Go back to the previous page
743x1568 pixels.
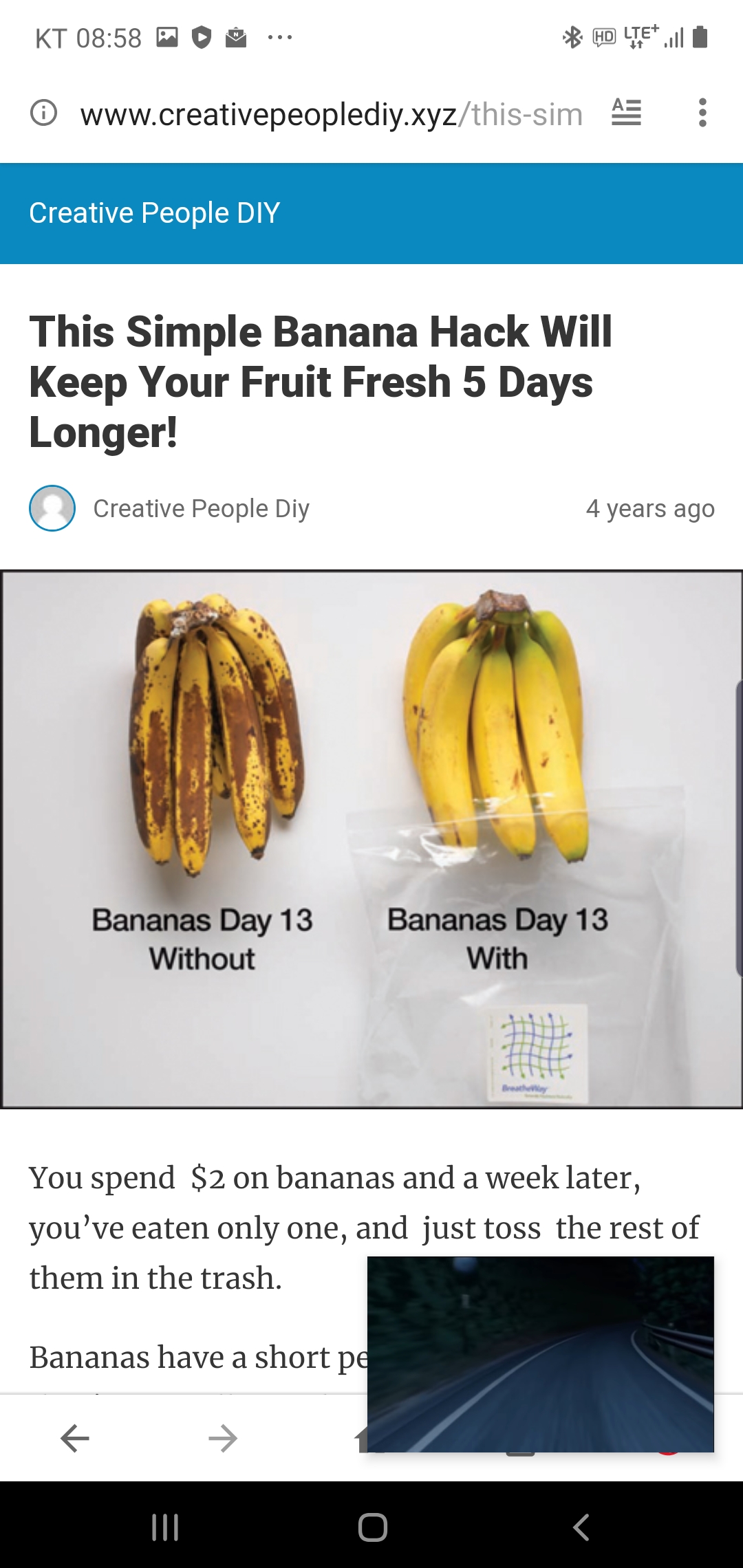click(x=75, y=1437)
